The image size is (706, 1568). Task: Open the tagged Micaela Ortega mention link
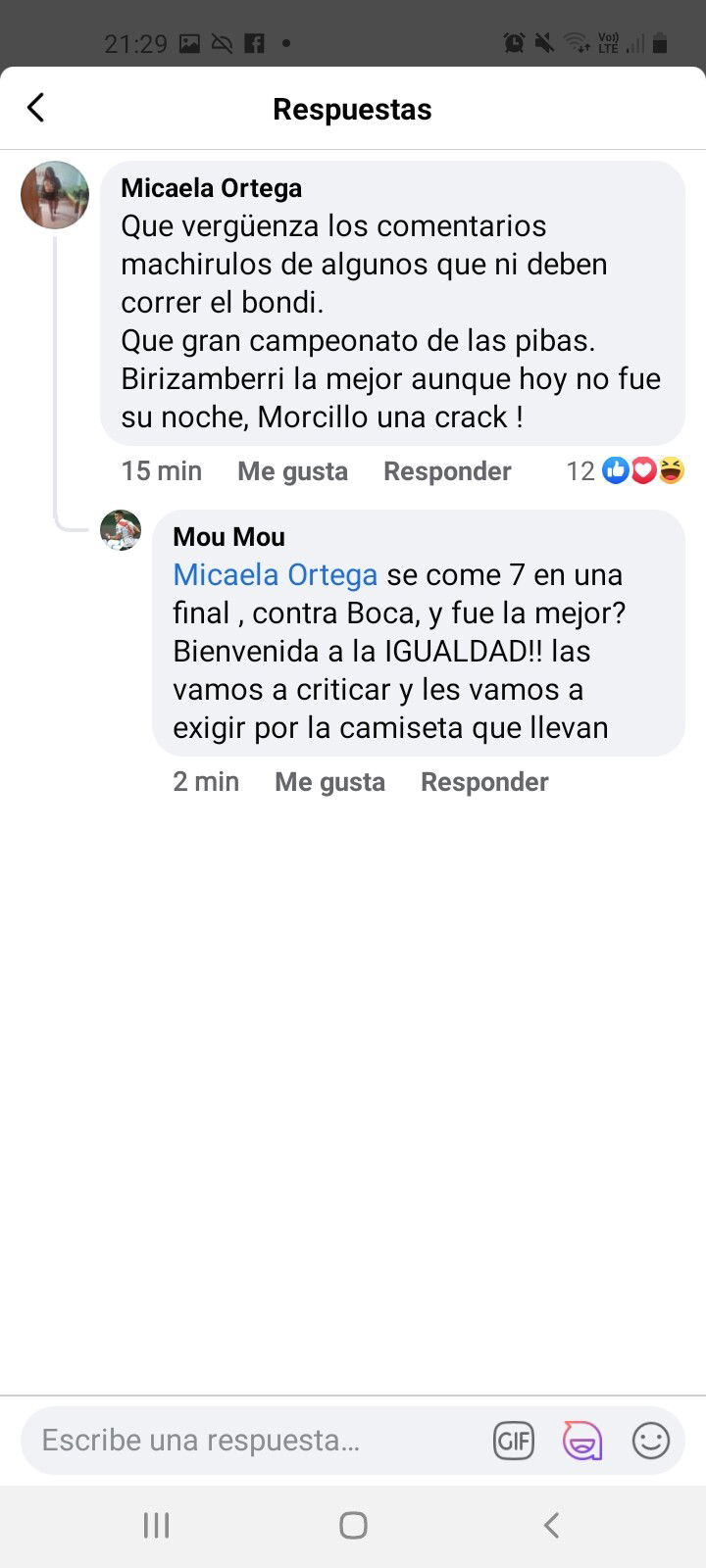[275, 574]
